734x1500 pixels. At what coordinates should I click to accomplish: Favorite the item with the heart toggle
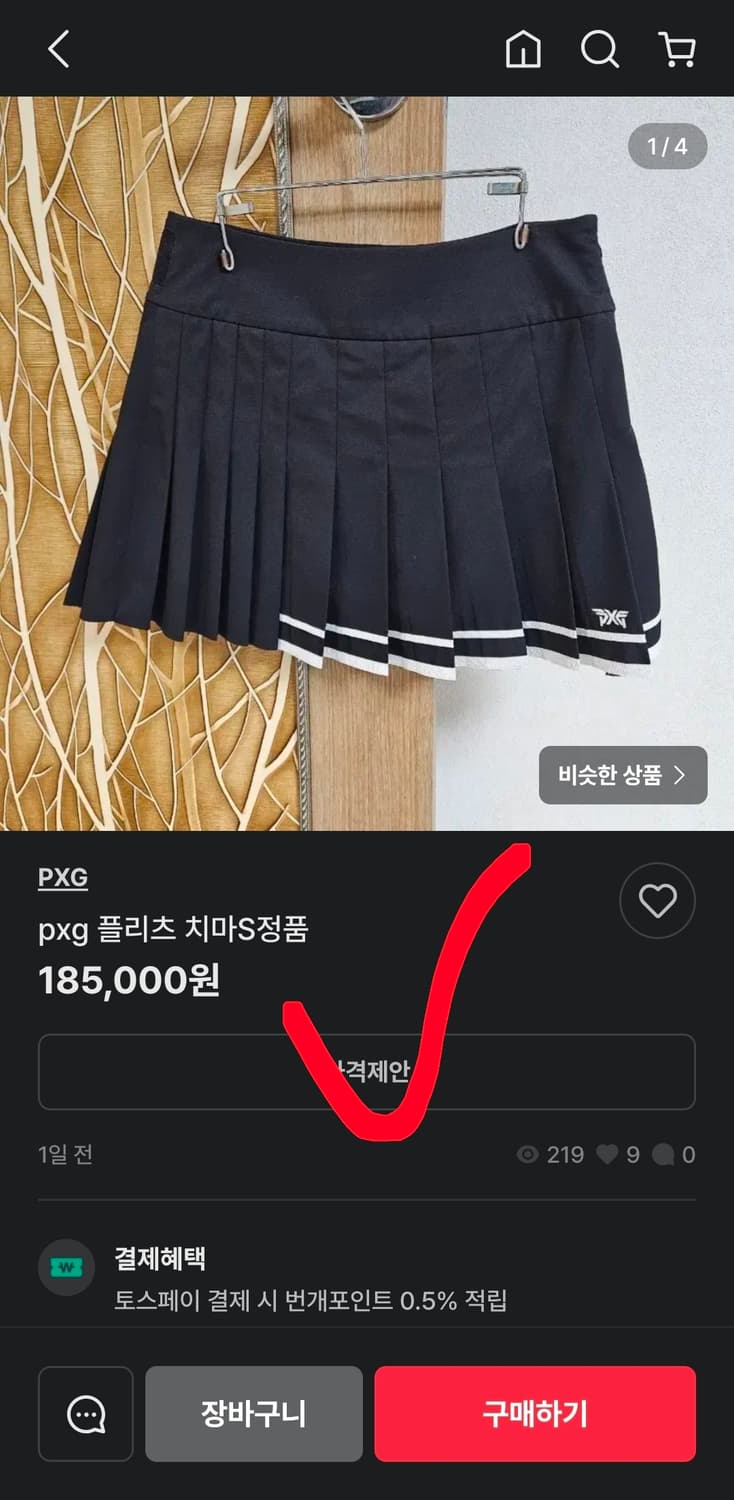(x=657, y=900)
